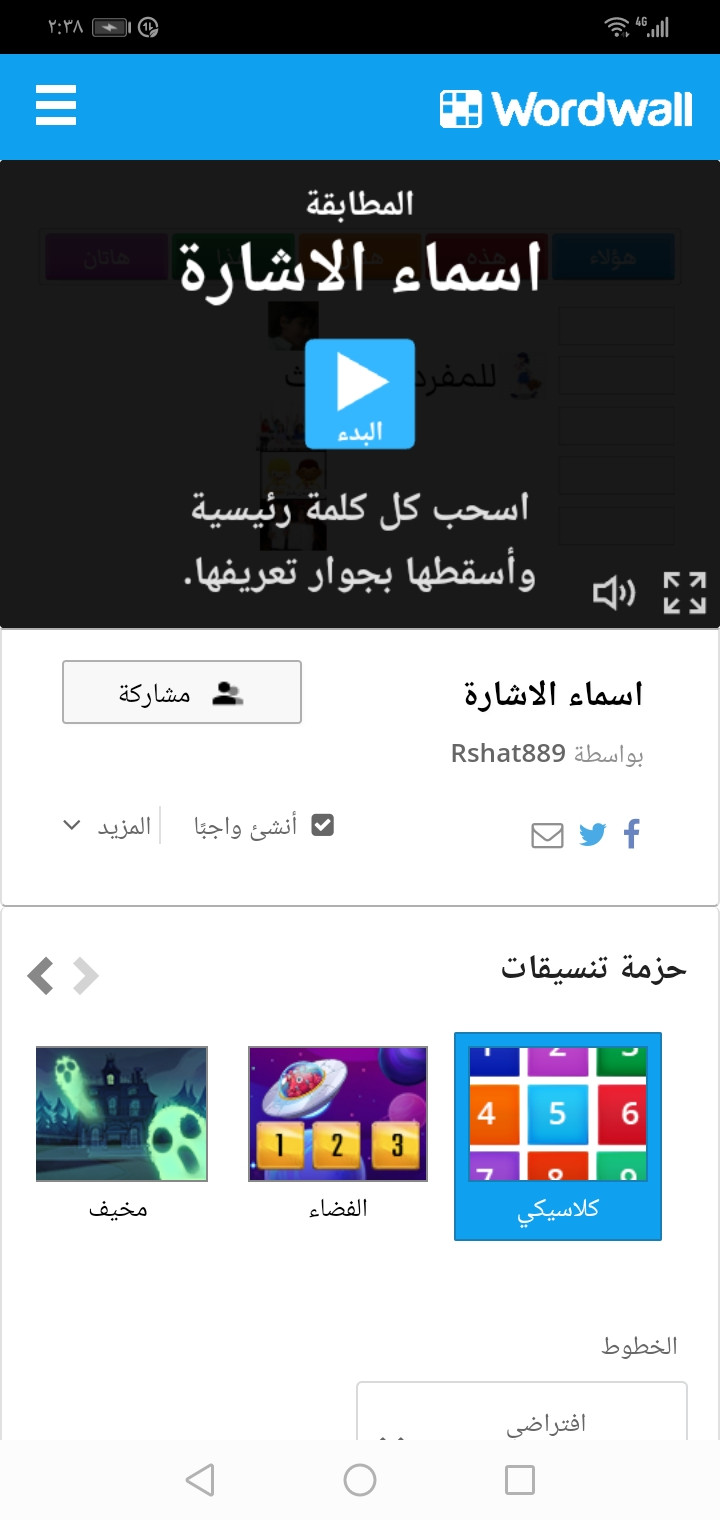This screenshot has width=720, height=1520.
Task: Go back using the system back button
Action: [200, 1480]
